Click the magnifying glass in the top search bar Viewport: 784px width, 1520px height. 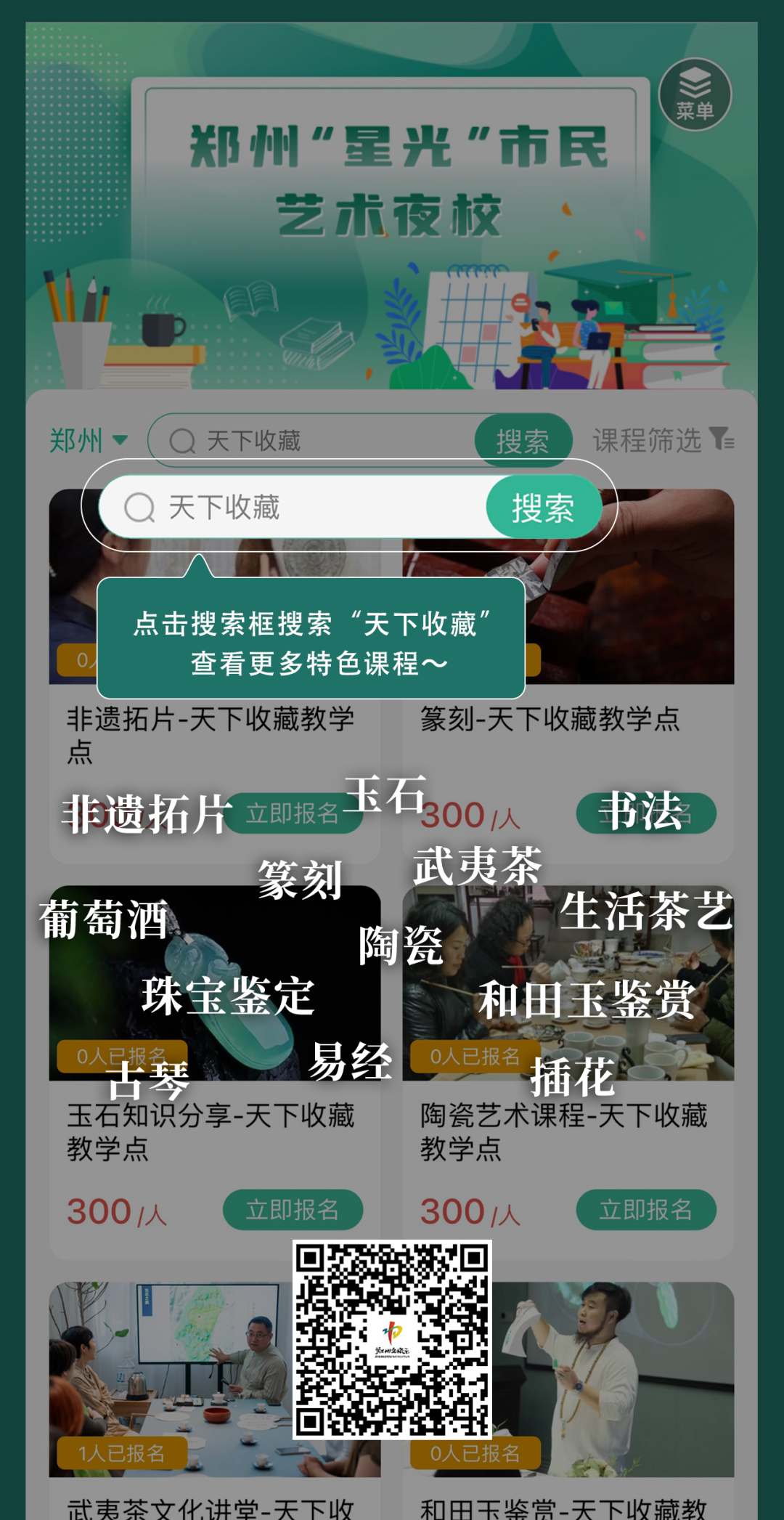pos(181,439)
